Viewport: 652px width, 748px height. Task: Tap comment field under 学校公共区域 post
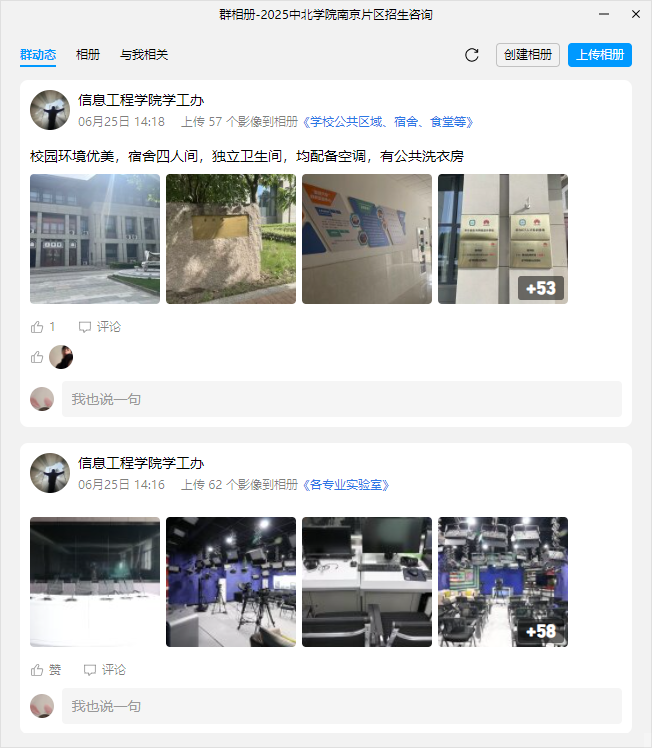pos(341,399)
